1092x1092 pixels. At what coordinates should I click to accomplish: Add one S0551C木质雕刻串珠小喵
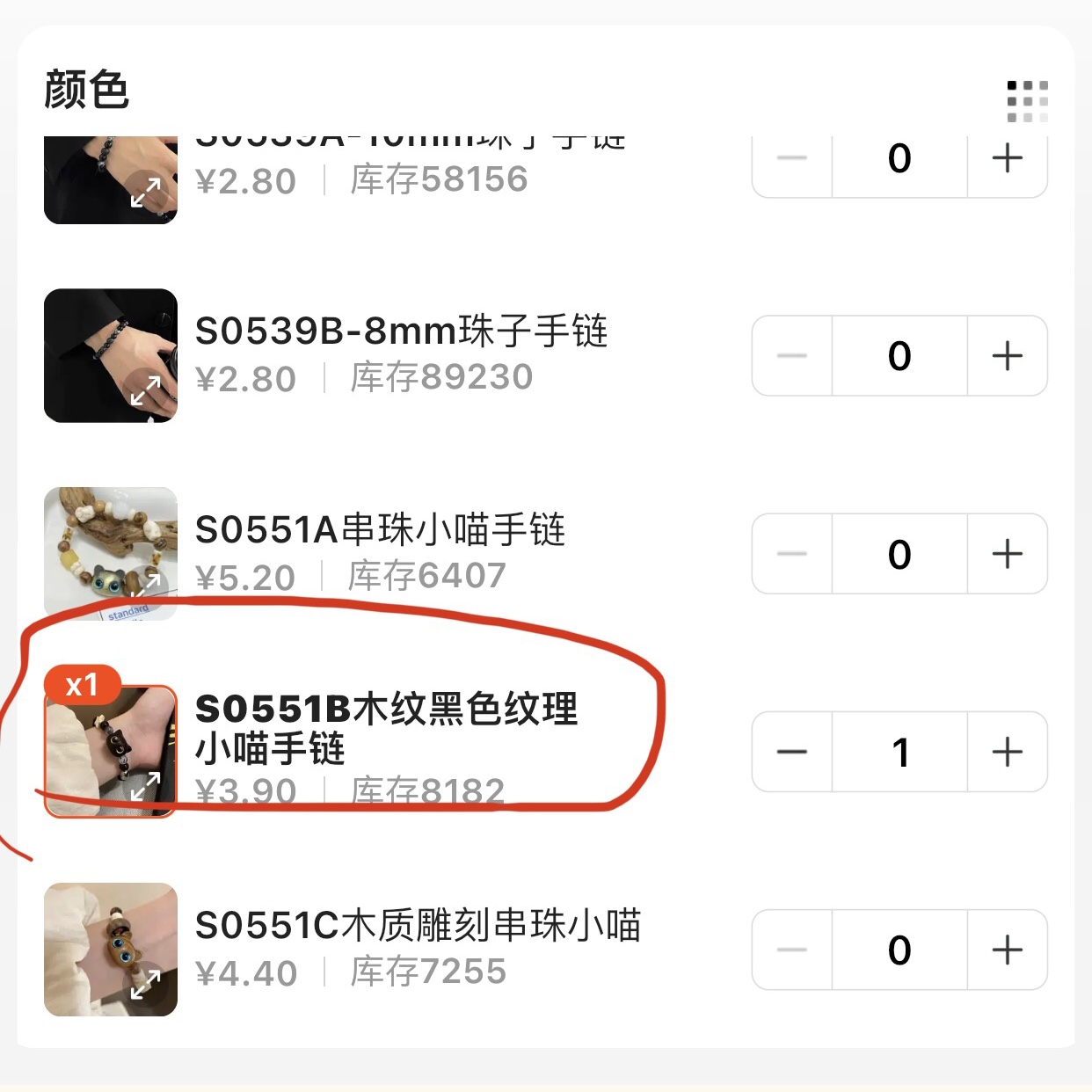tap(1007, 950)
